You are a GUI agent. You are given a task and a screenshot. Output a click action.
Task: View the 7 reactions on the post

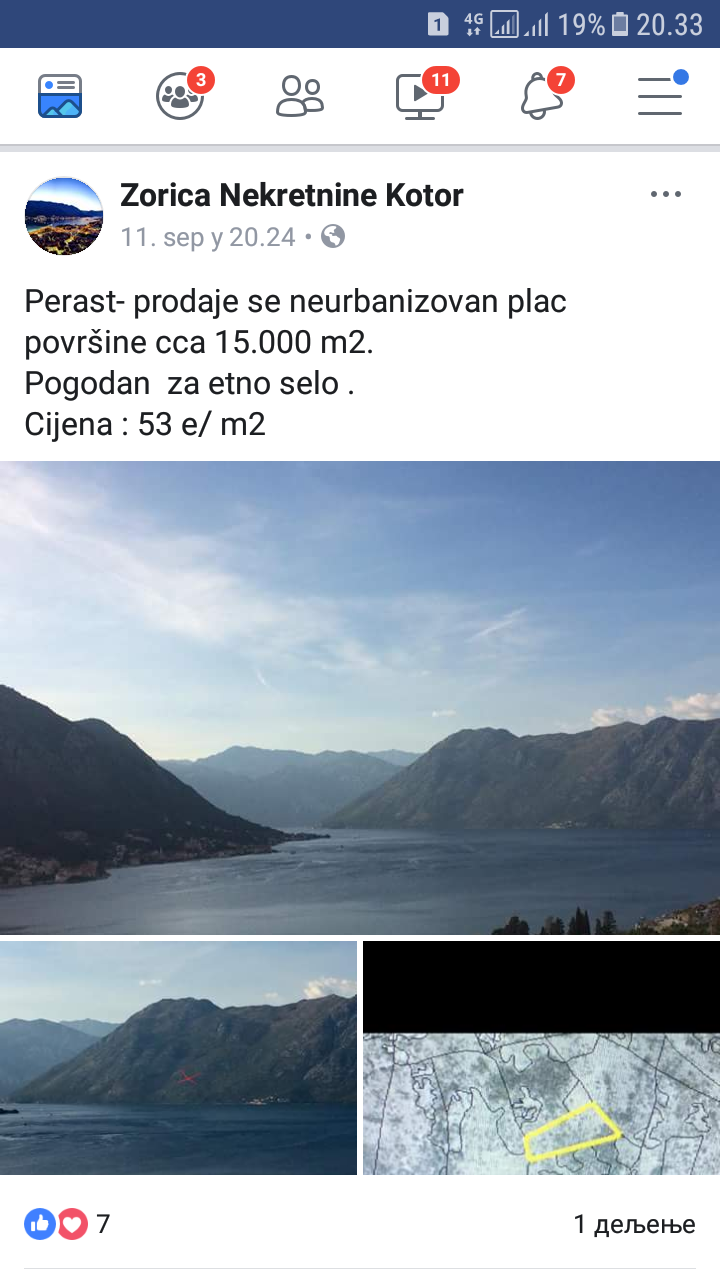(x=67, y=1223)
